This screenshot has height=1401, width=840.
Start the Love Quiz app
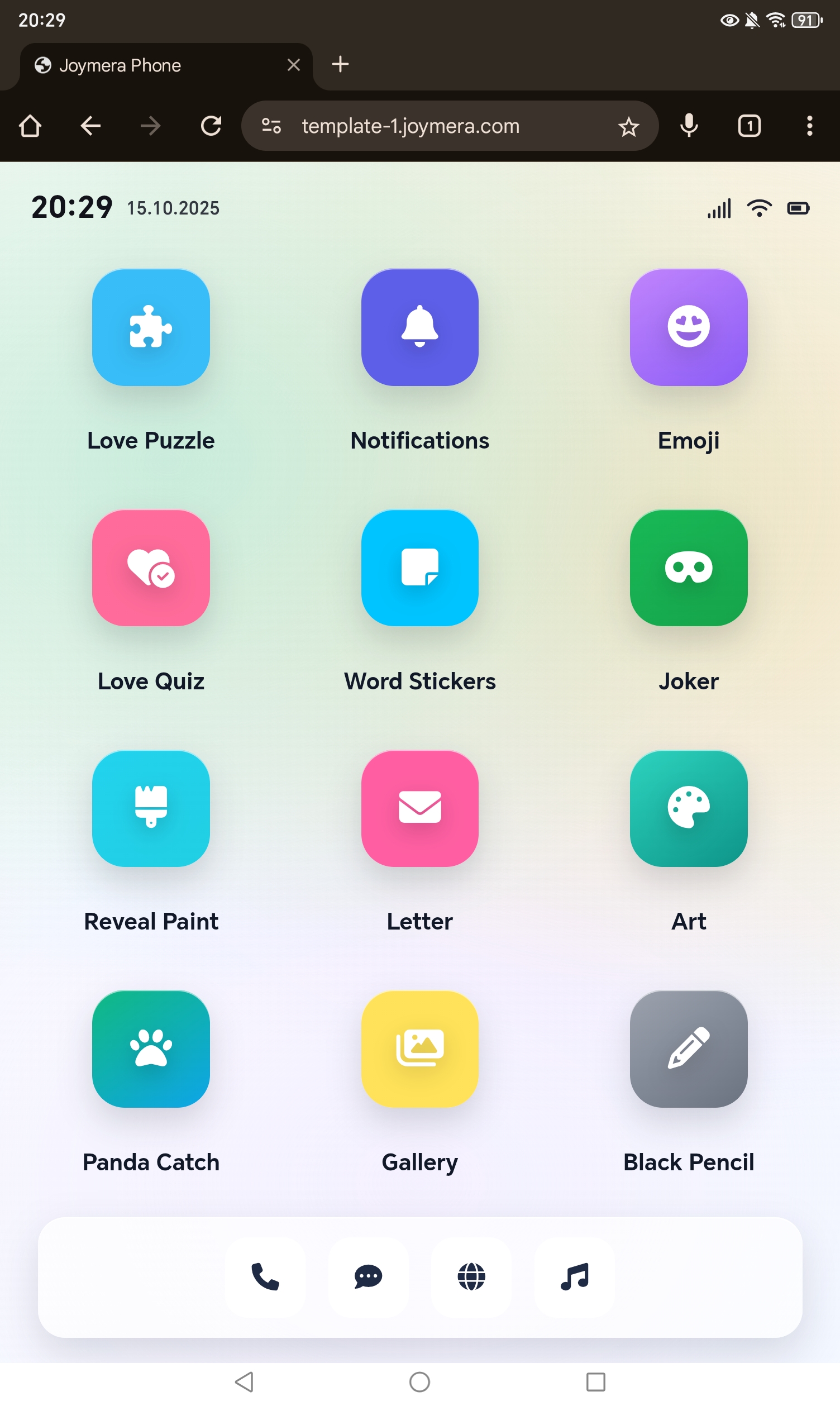coord(151,568)
